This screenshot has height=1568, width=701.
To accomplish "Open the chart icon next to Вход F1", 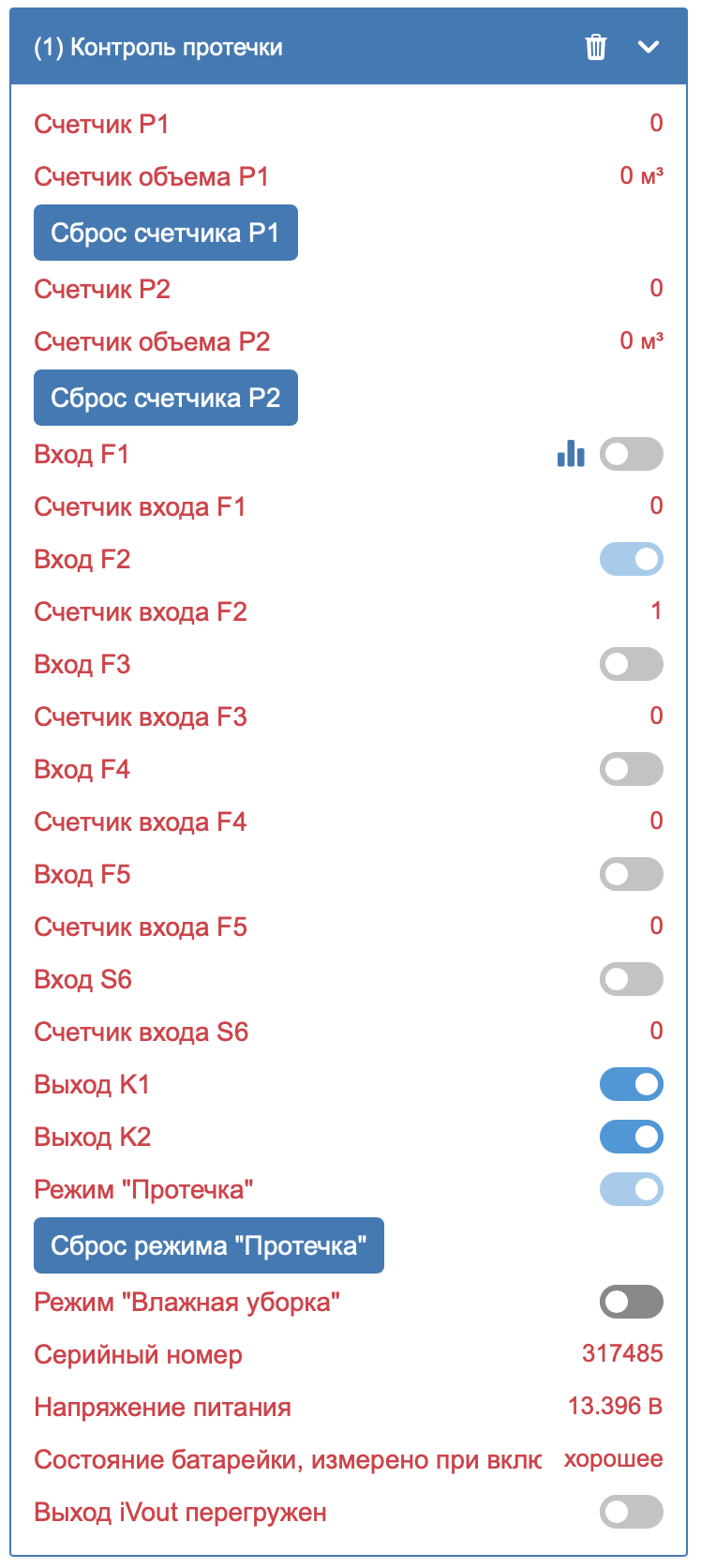I will pos(571,454).
